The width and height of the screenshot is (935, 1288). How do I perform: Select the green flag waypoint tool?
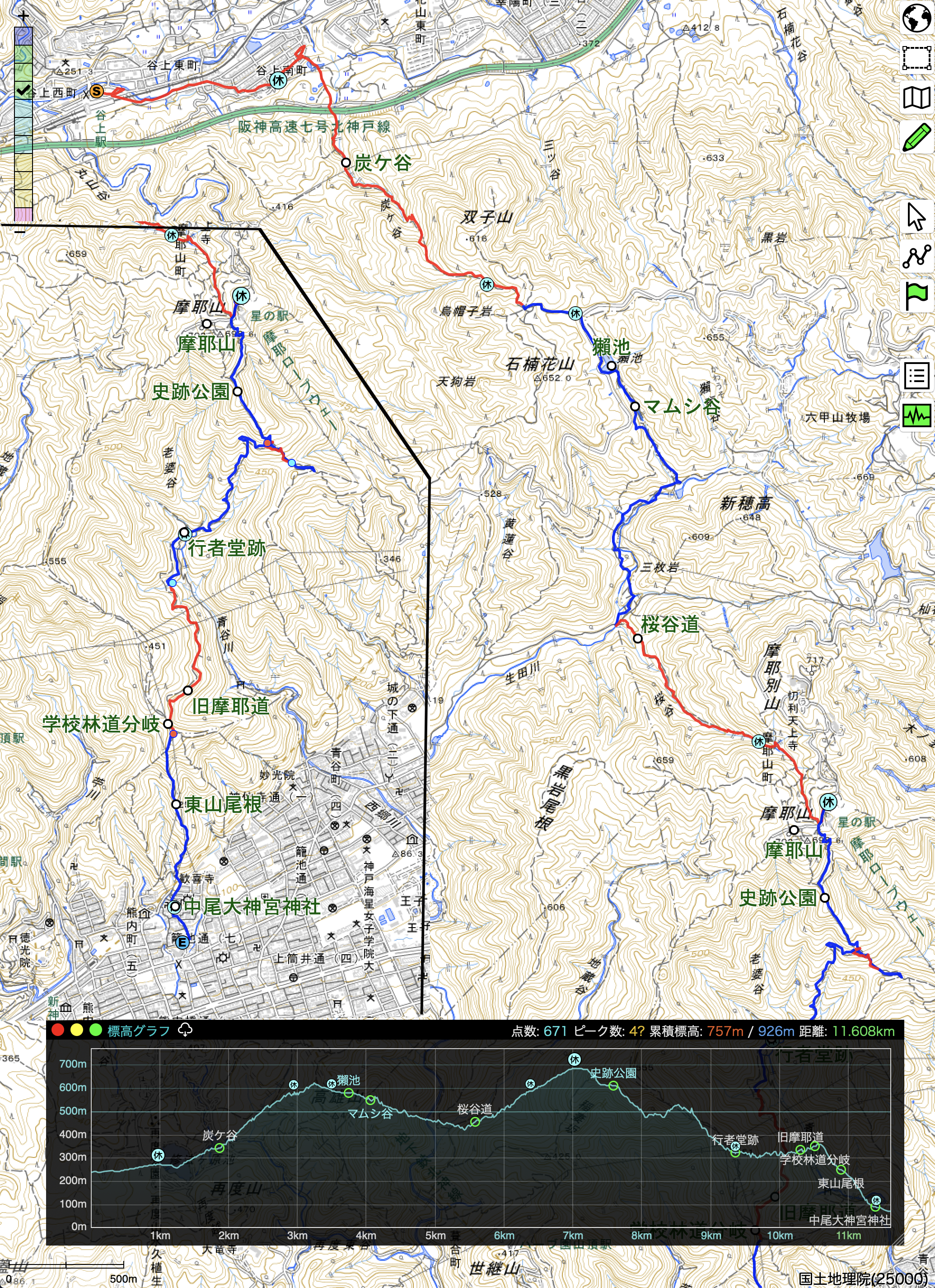tap(916, 296)
